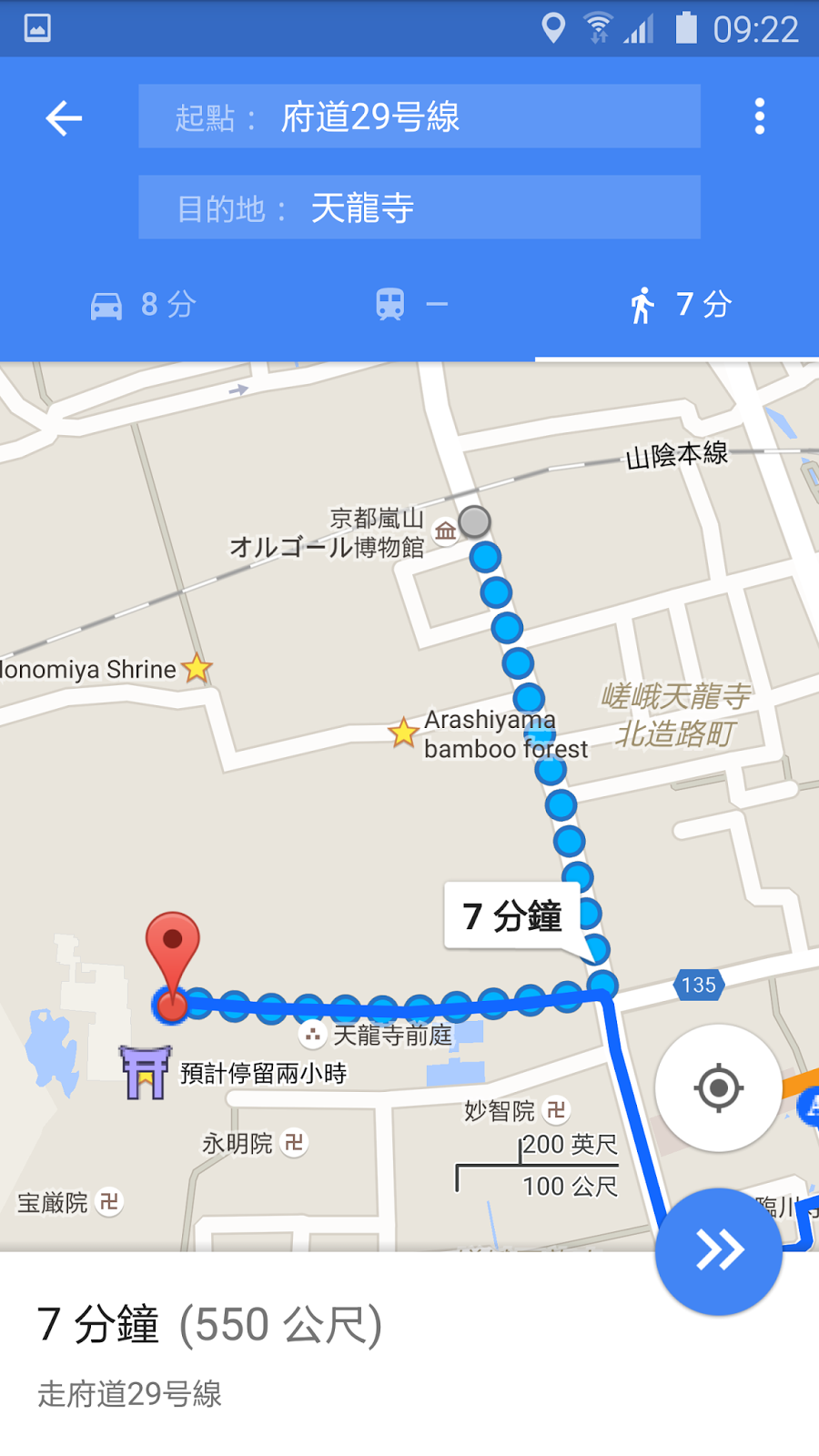
Task: Switch to the public transit tab
Action: (411, 305)
